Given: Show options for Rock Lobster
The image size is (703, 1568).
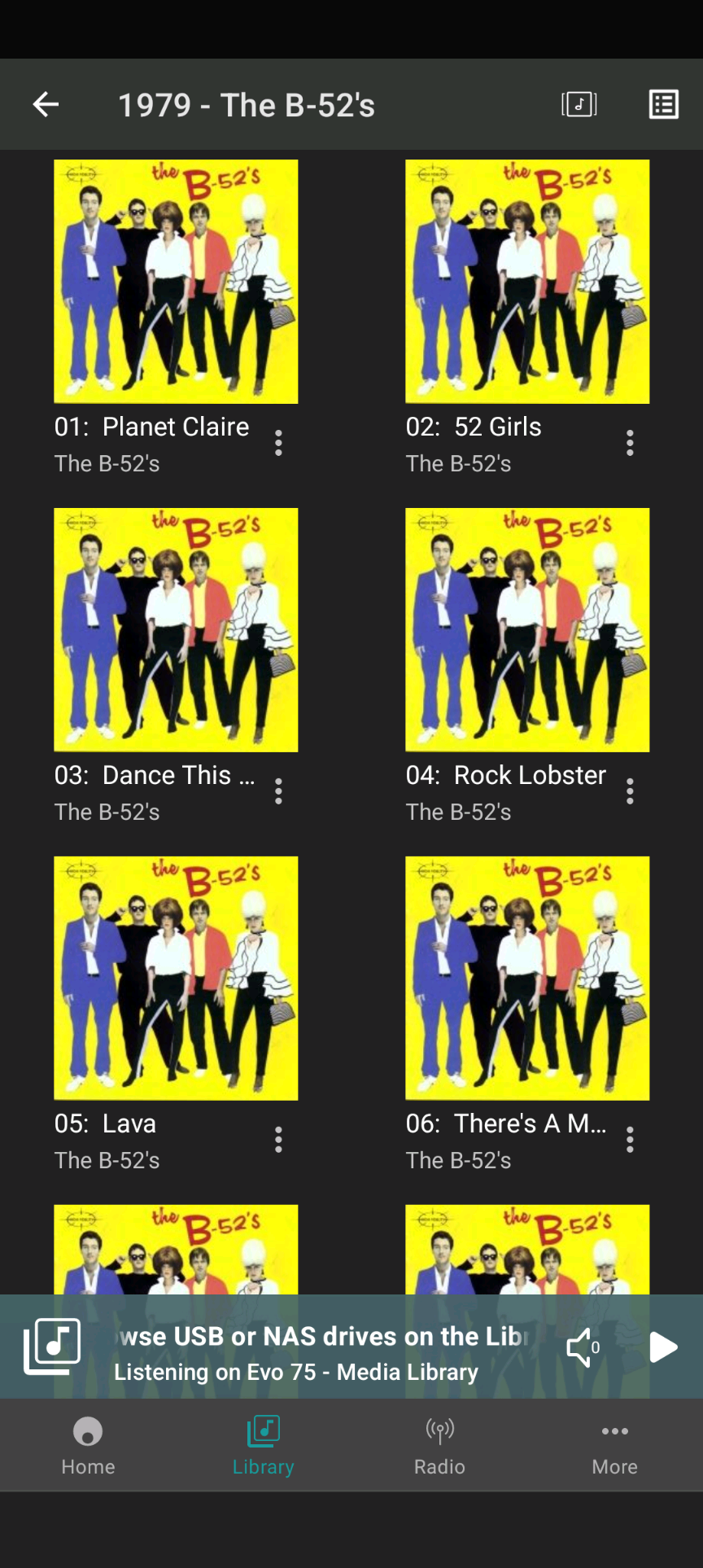Looking at the screenshot, I should click(630, 791).
